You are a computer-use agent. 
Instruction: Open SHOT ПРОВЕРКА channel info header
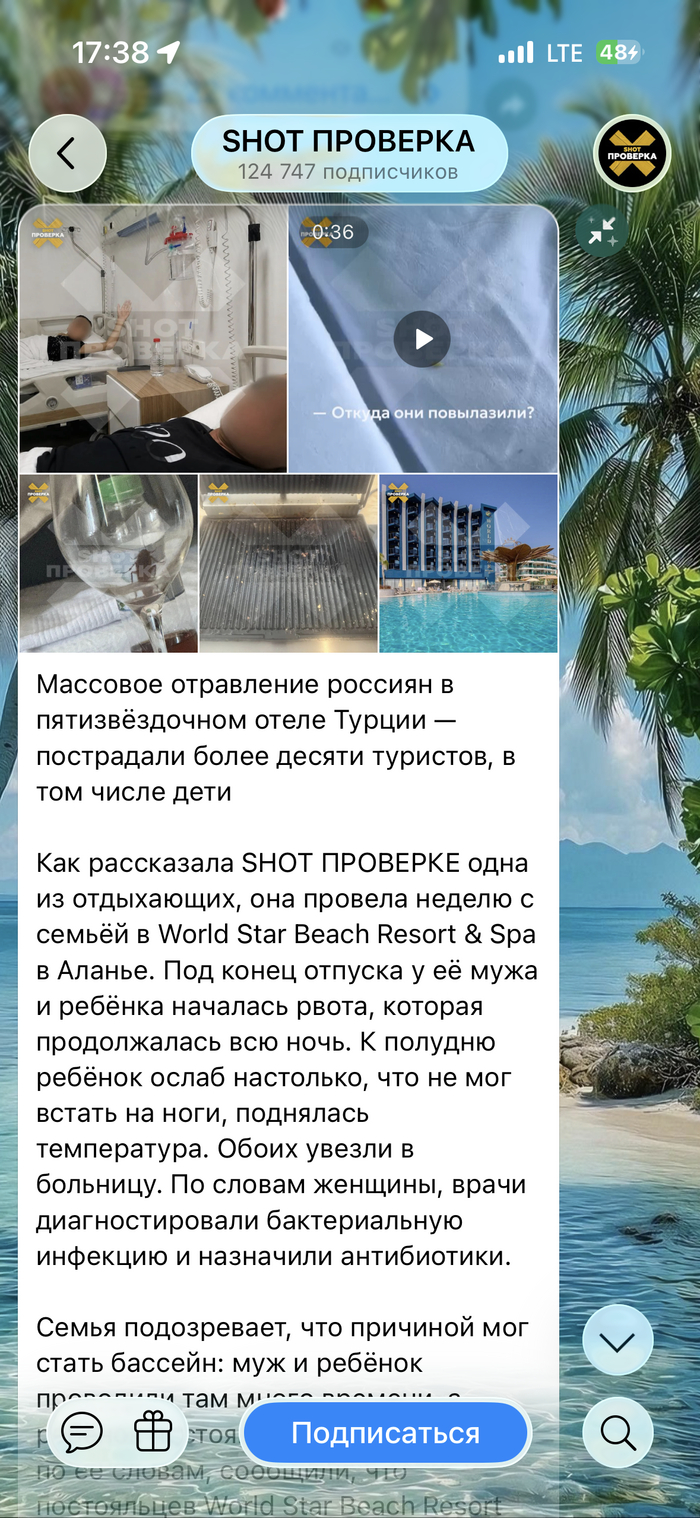(349, 154)
